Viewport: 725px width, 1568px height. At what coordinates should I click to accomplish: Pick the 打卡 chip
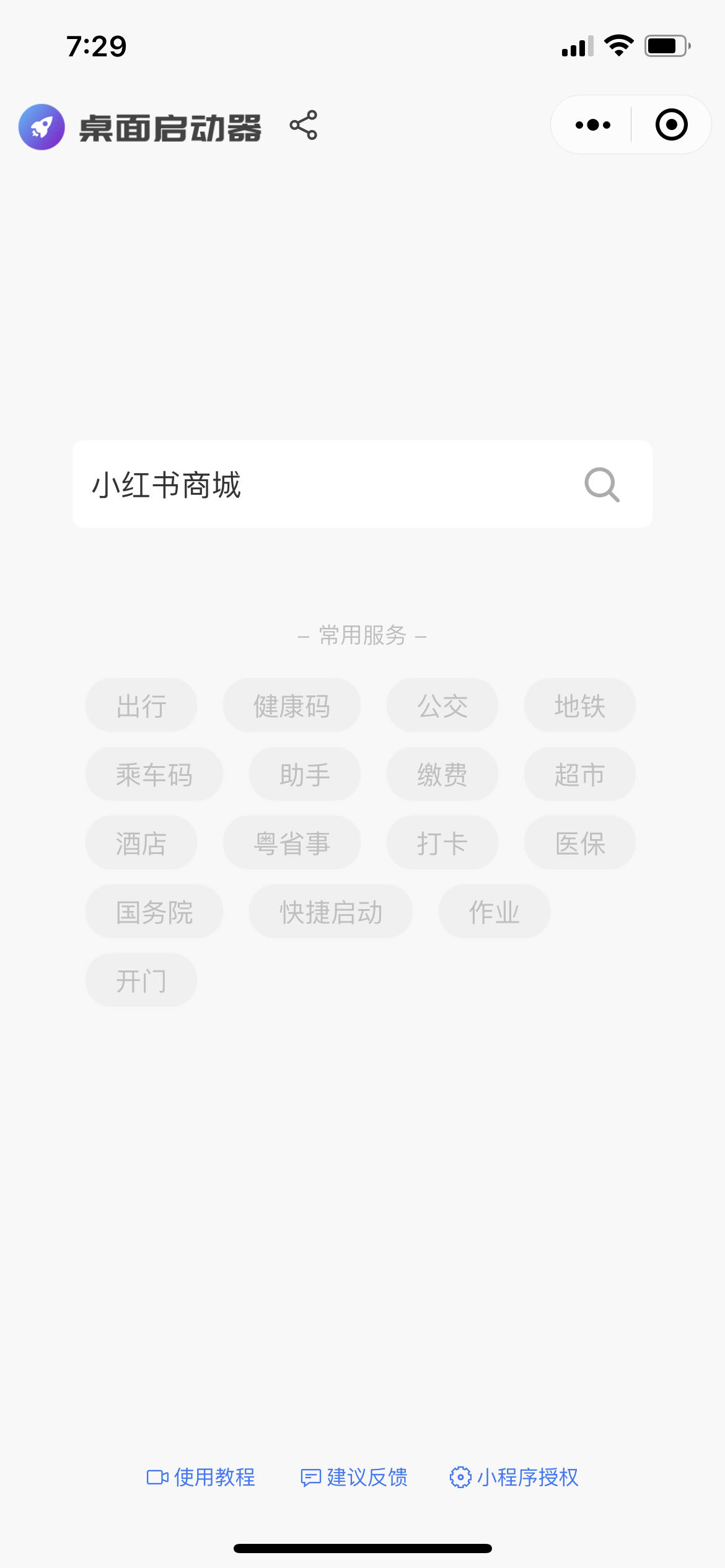[x=442, y=843]
